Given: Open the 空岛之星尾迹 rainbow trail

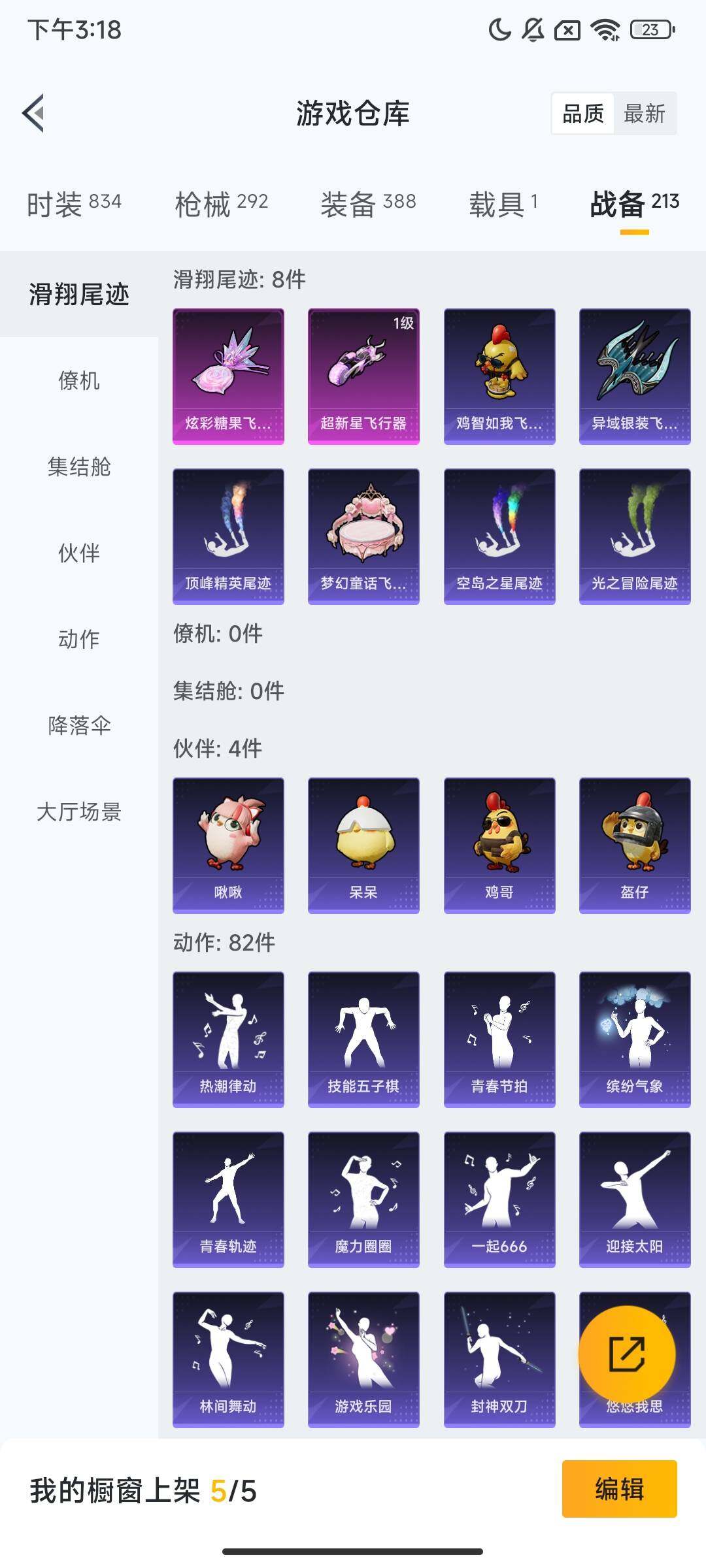Looking at the screenshot, I should point(499,532).
